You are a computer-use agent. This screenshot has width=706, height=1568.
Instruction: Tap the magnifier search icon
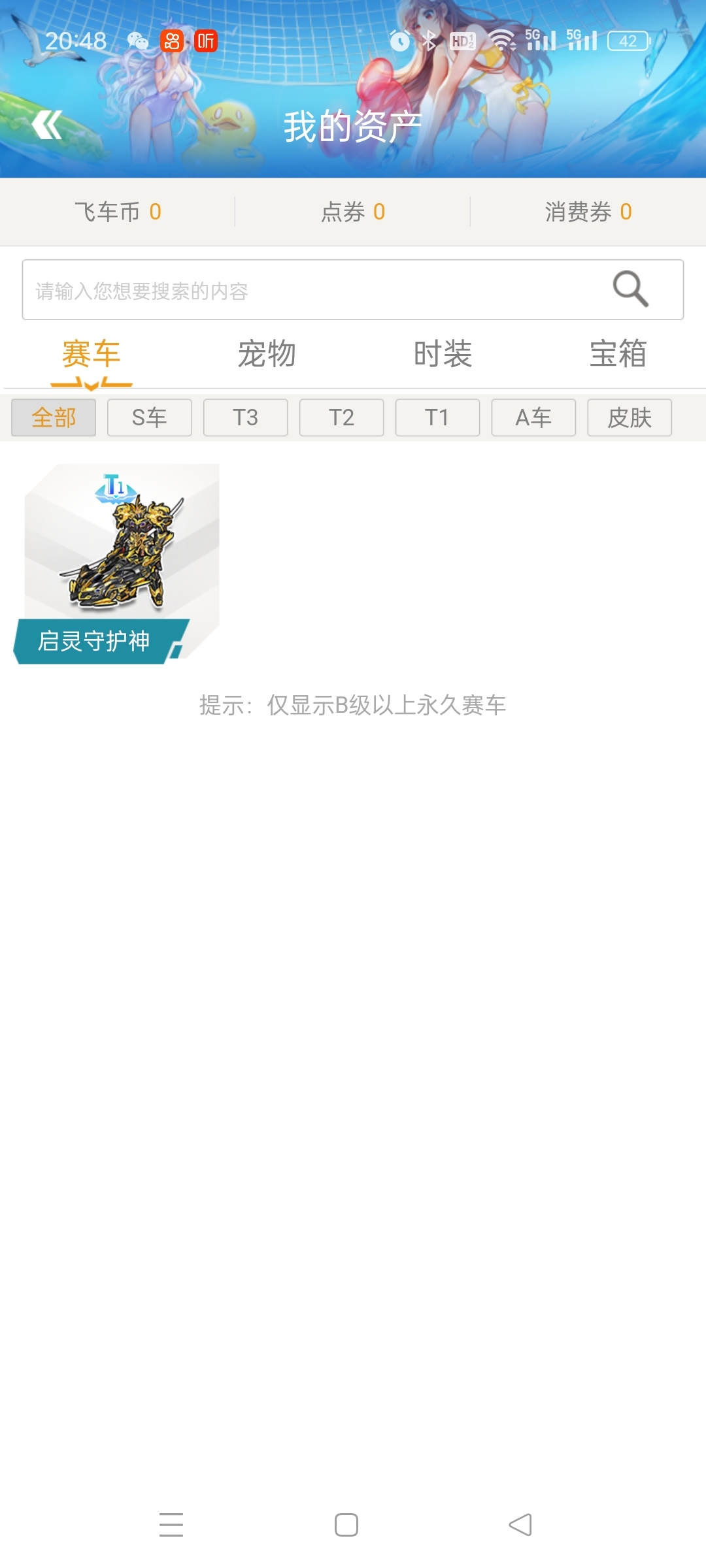pyautogui.click(x=630, y=289)
